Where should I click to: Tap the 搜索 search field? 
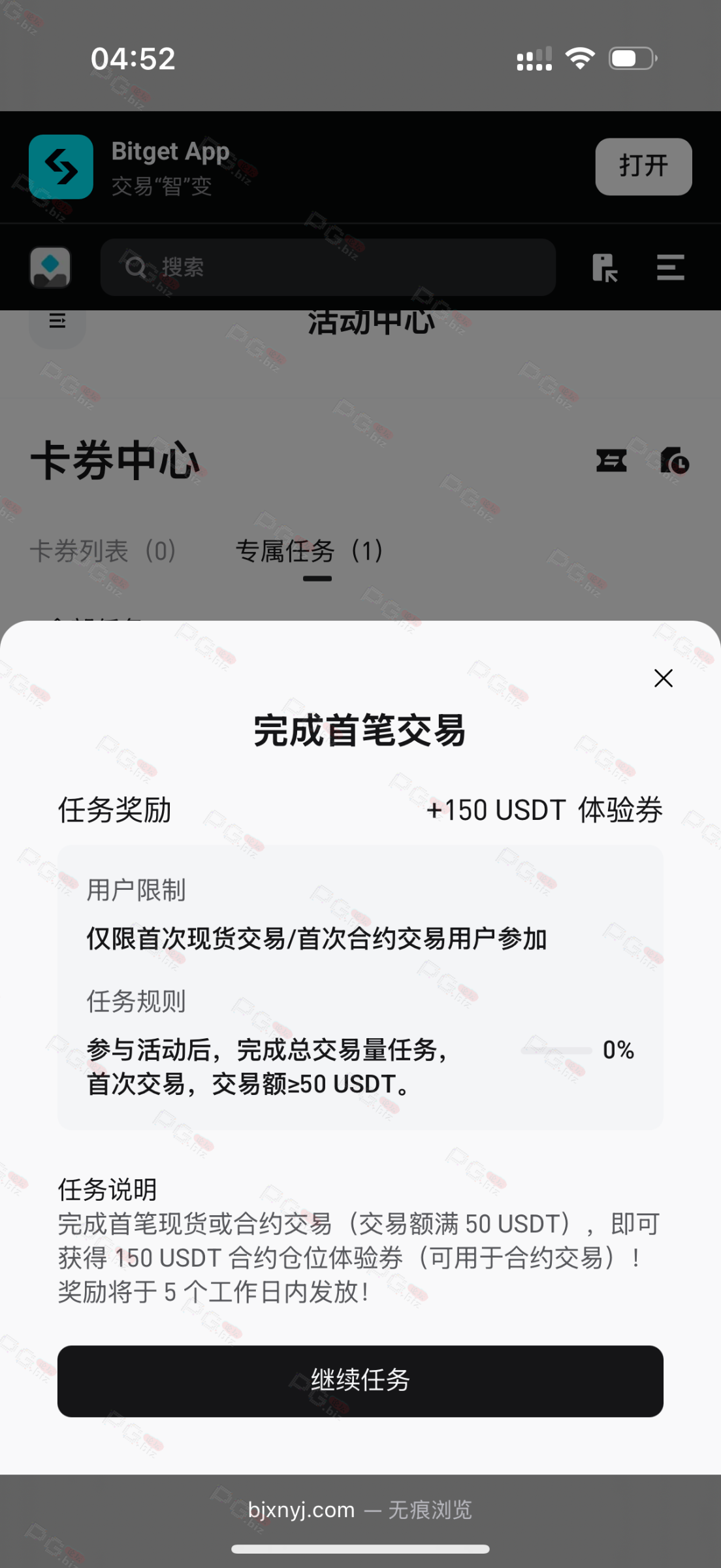[328, 267]
